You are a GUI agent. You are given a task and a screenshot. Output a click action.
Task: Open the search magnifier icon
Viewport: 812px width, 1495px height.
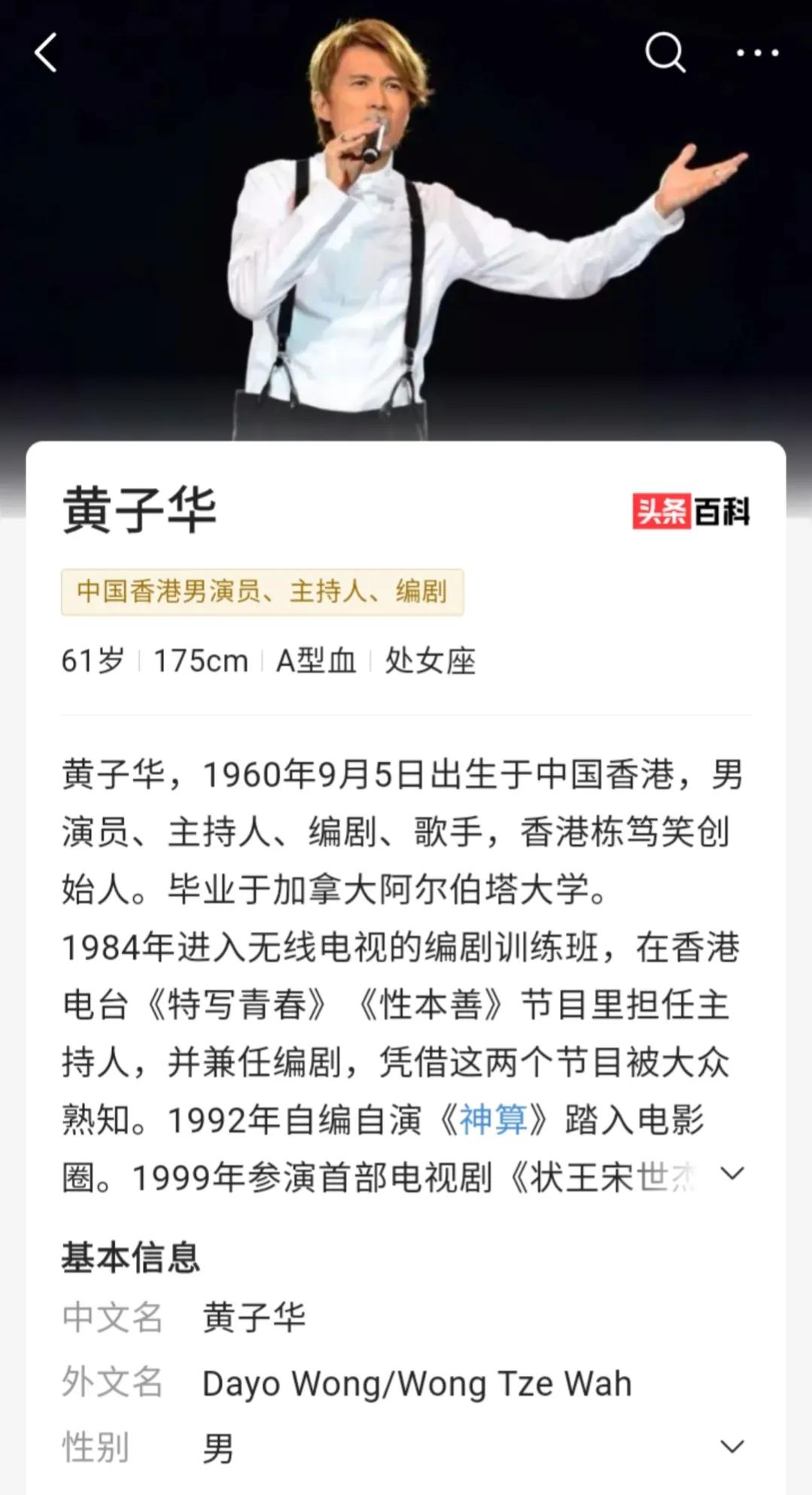665,53
